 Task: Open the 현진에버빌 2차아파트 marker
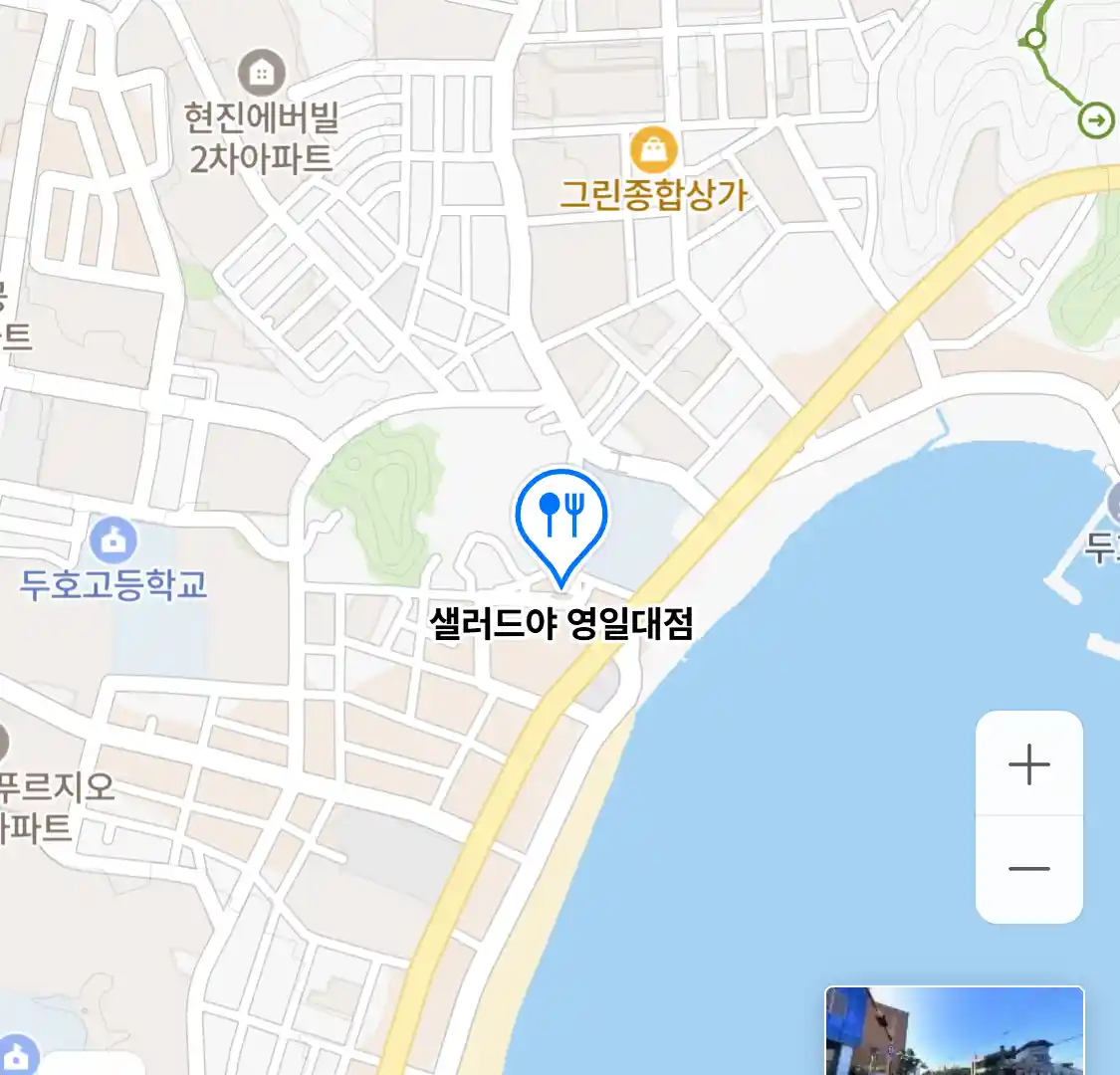(262, 73)
